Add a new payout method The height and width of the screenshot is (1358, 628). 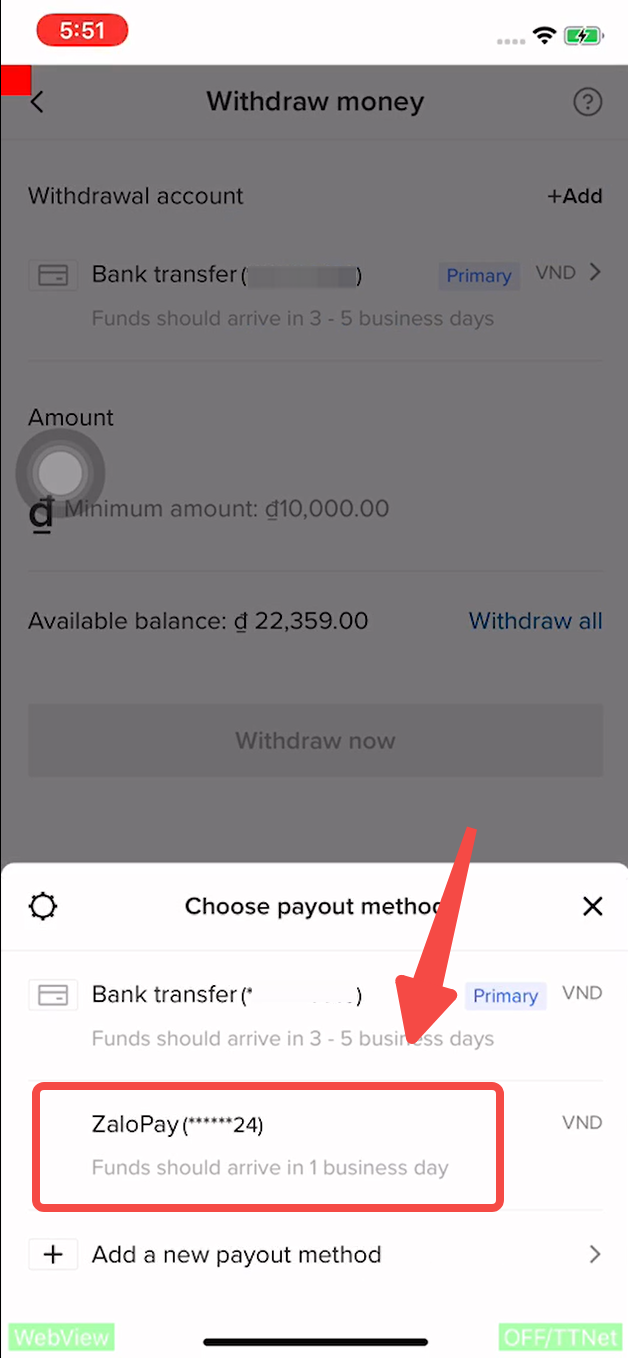tap(314, 1254)
